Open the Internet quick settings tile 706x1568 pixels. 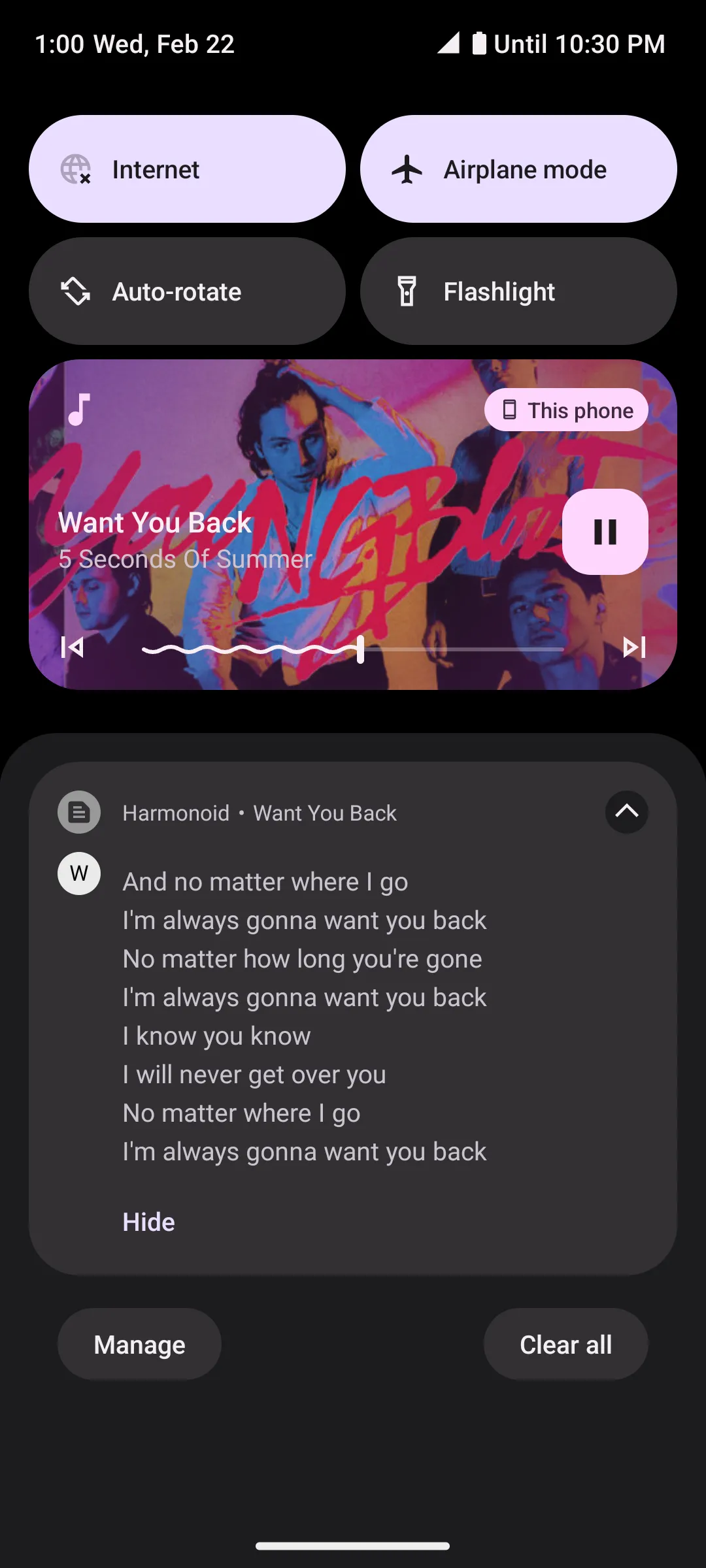(x=187, y=169)
